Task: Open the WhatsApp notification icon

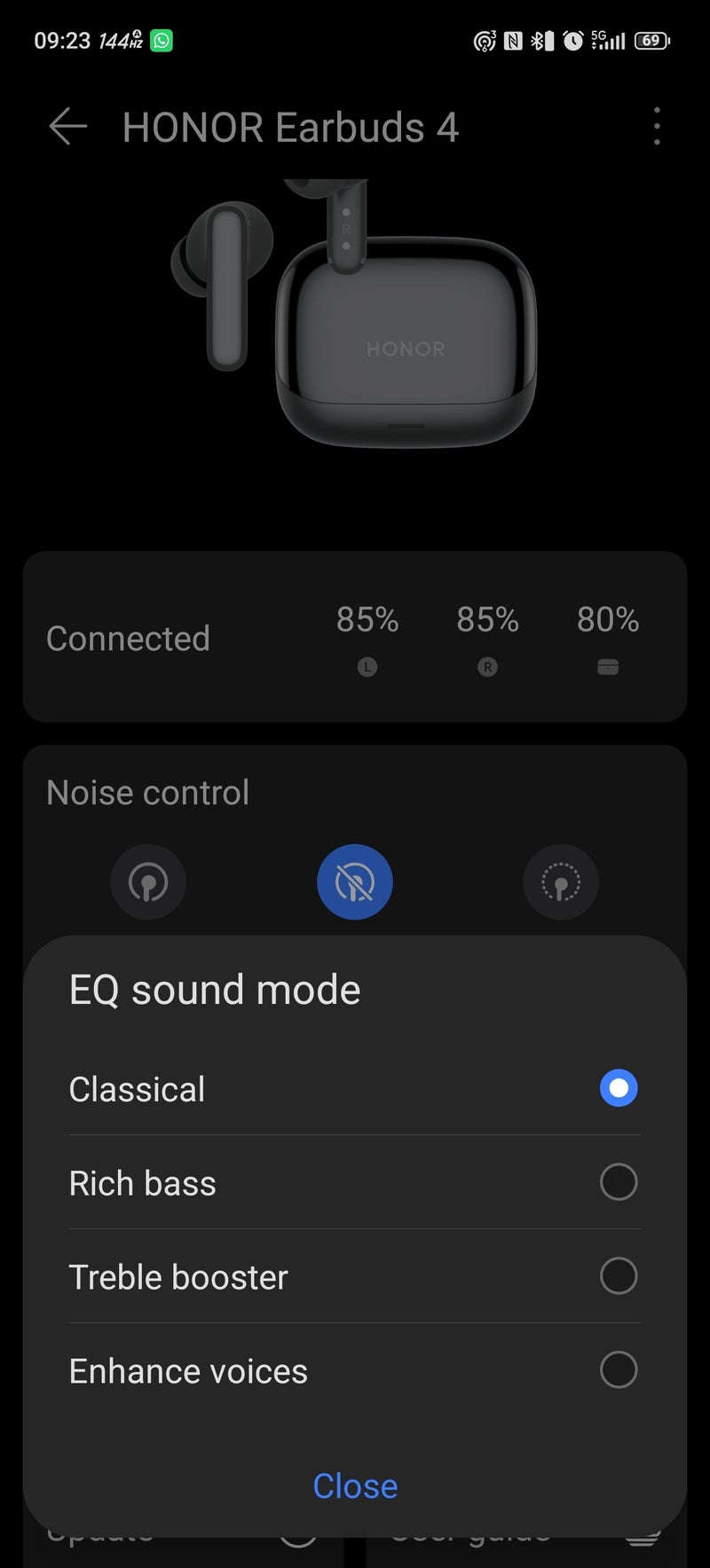Action: (161, 41)
